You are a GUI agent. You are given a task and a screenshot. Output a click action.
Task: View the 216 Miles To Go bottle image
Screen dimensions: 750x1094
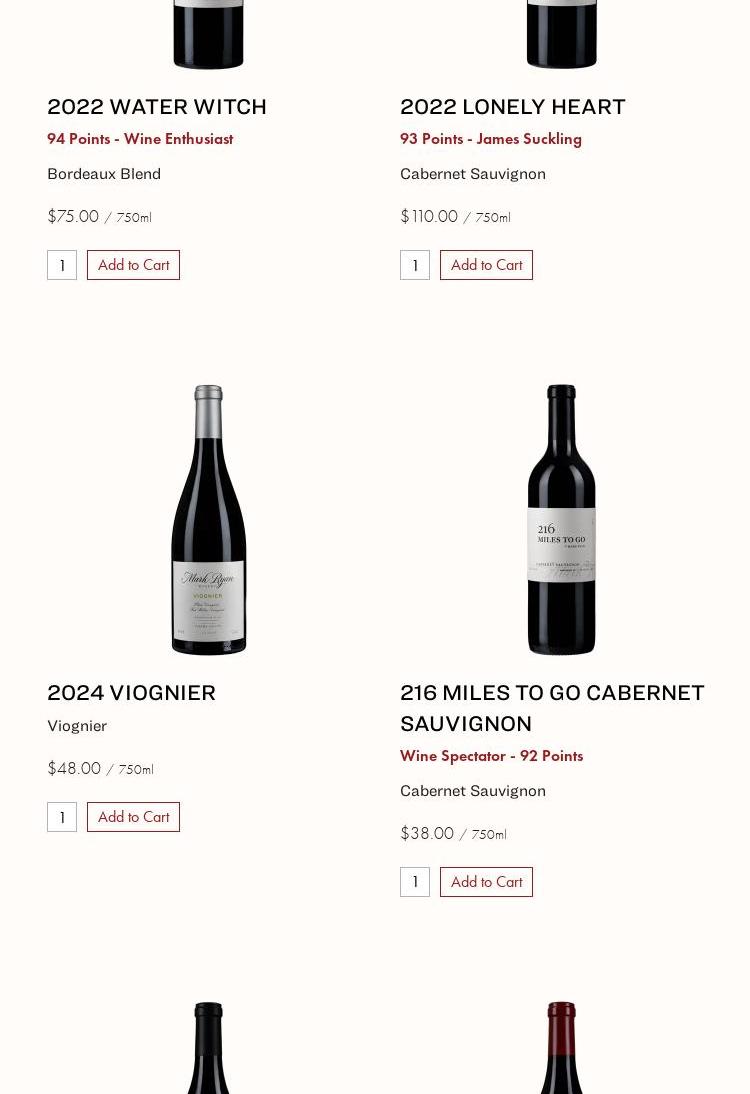point(561,520)
